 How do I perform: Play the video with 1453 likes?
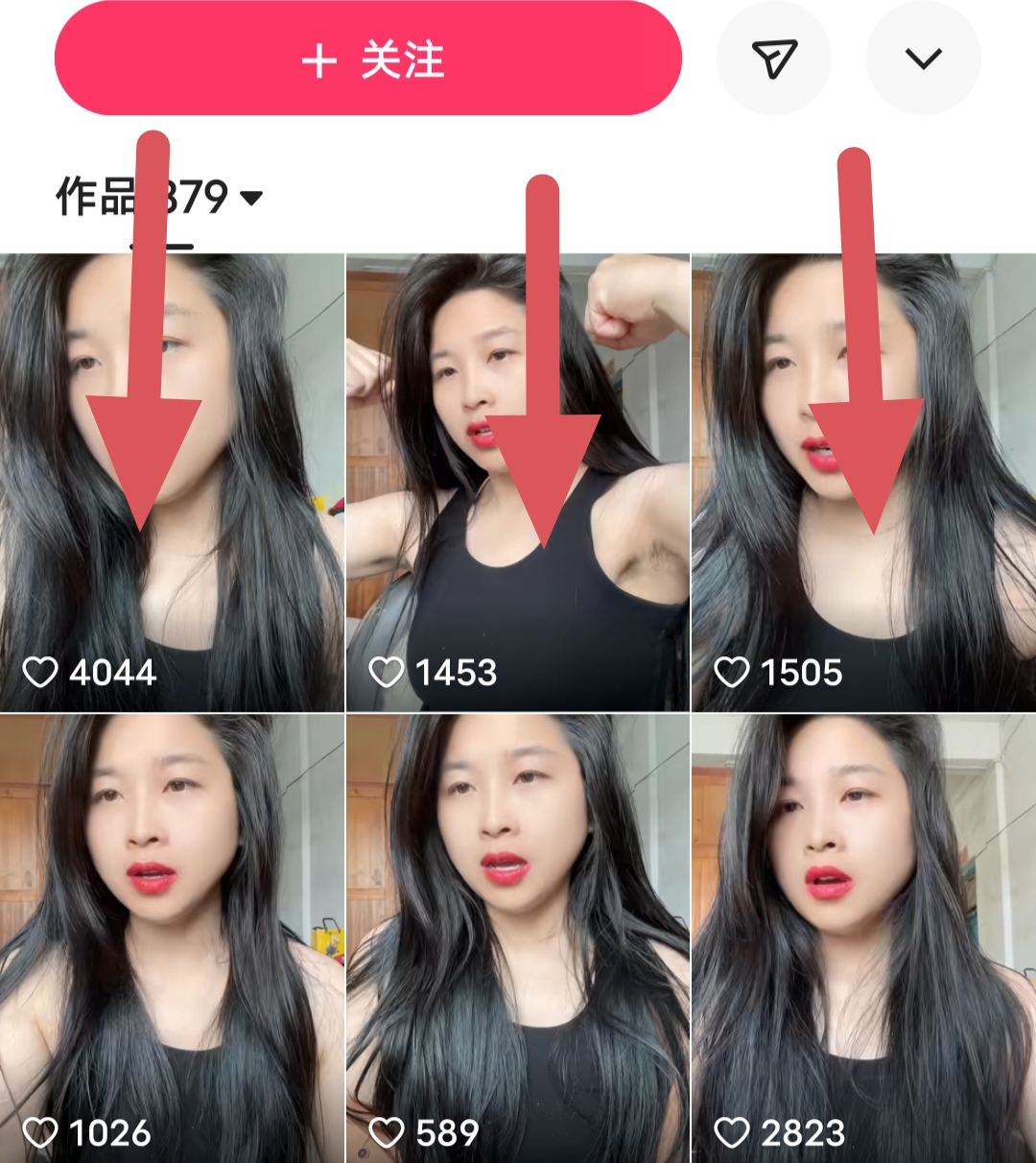pos(517,482)
